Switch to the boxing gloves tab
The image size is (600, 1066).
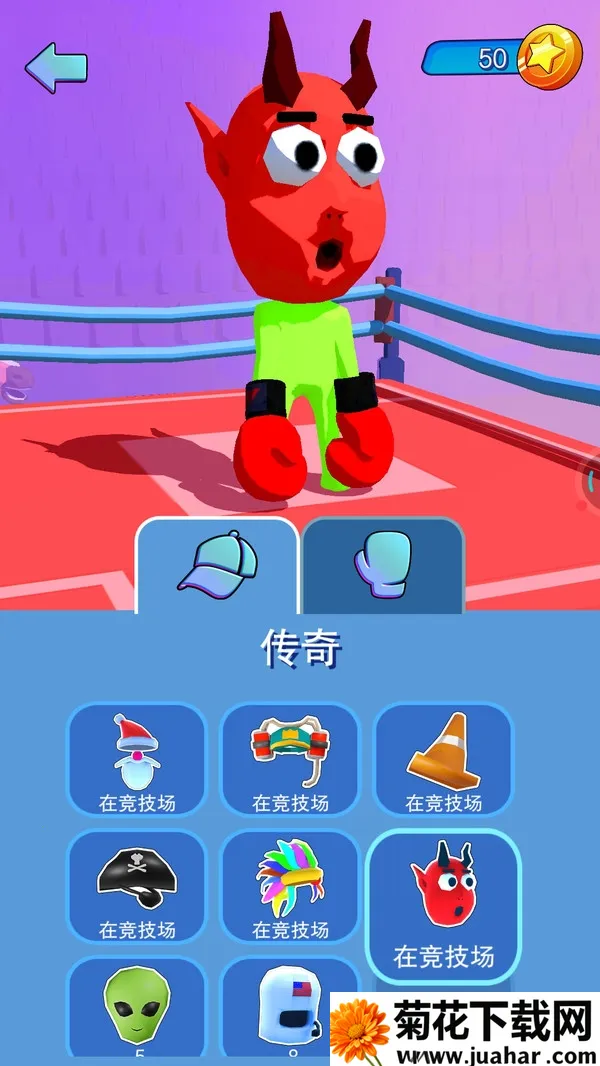pyautogui.click(x=383, y=564)
